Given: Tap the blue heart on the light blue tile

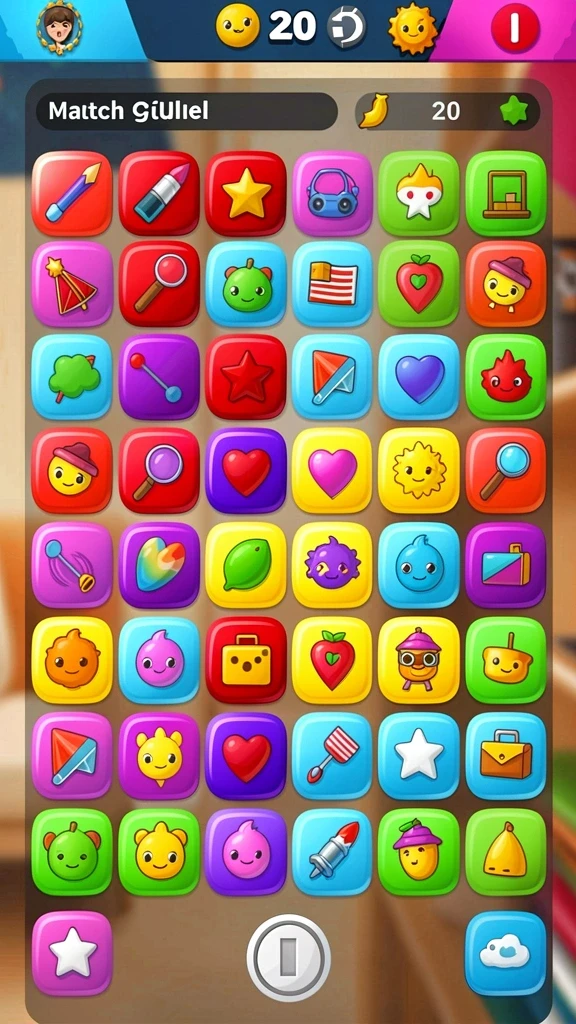Looking at the screenshot, I should (x=419, y=377).
